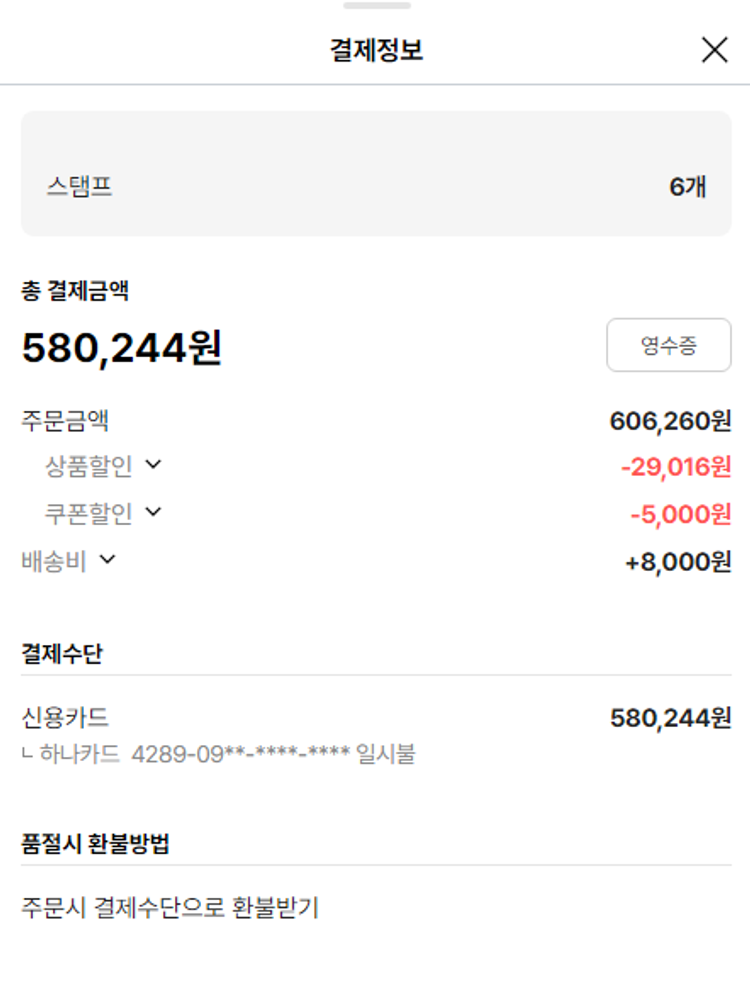Open the 영수증 receipt button

pyautogui.click(x=668, y=346)
